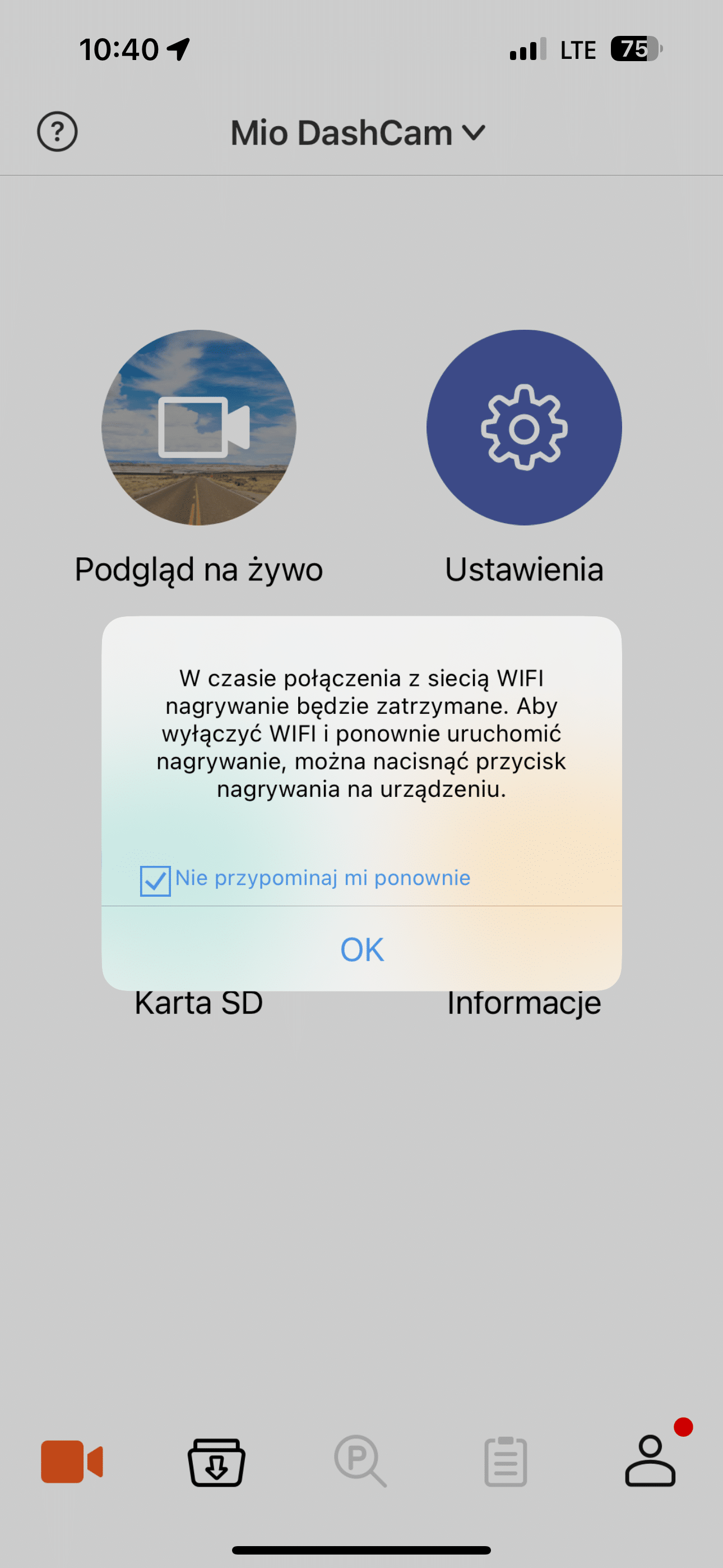The height and width of the screenshot is (1568, 723).
Task: Switch to the profile tab
Action: pyautogui.click(x=651, y=1460)
